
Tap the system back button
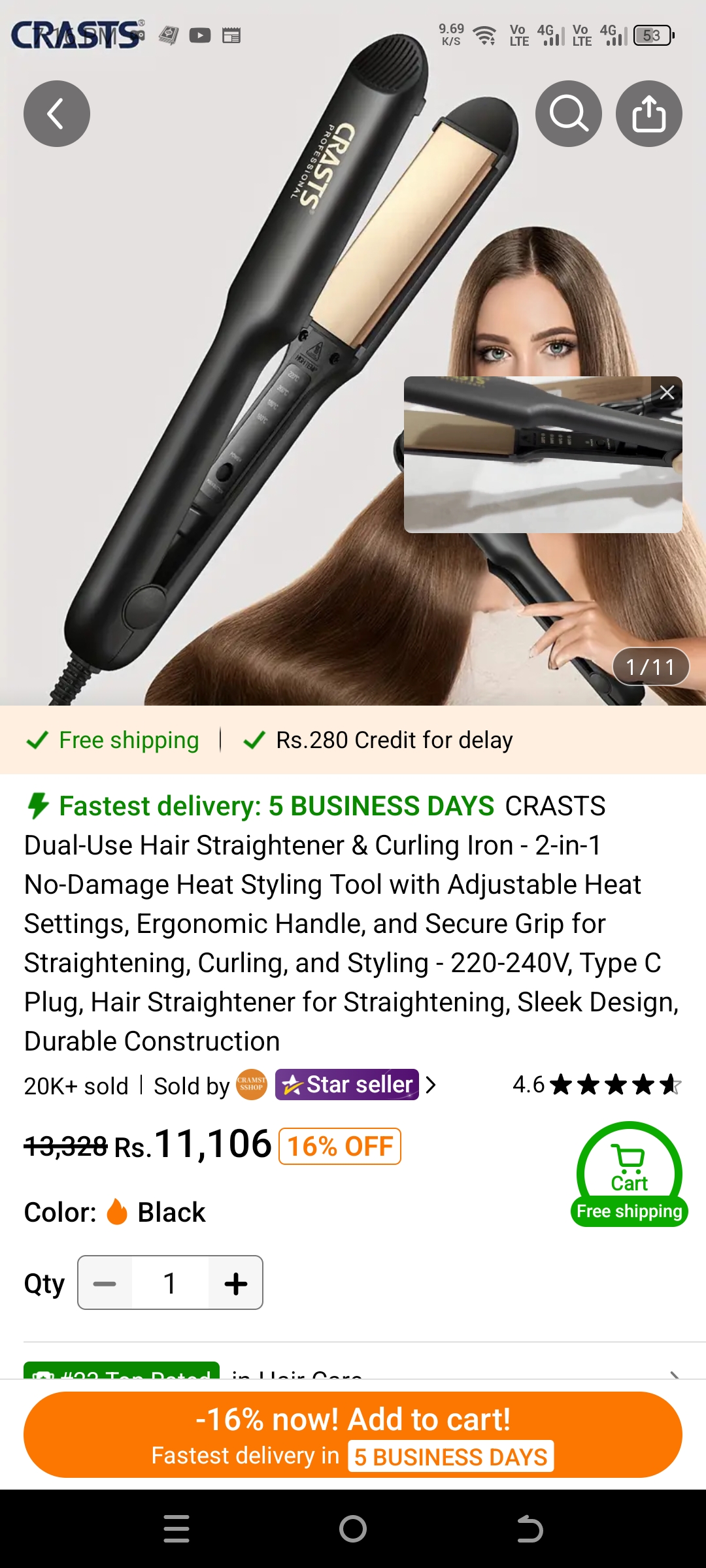[529, 1529]
